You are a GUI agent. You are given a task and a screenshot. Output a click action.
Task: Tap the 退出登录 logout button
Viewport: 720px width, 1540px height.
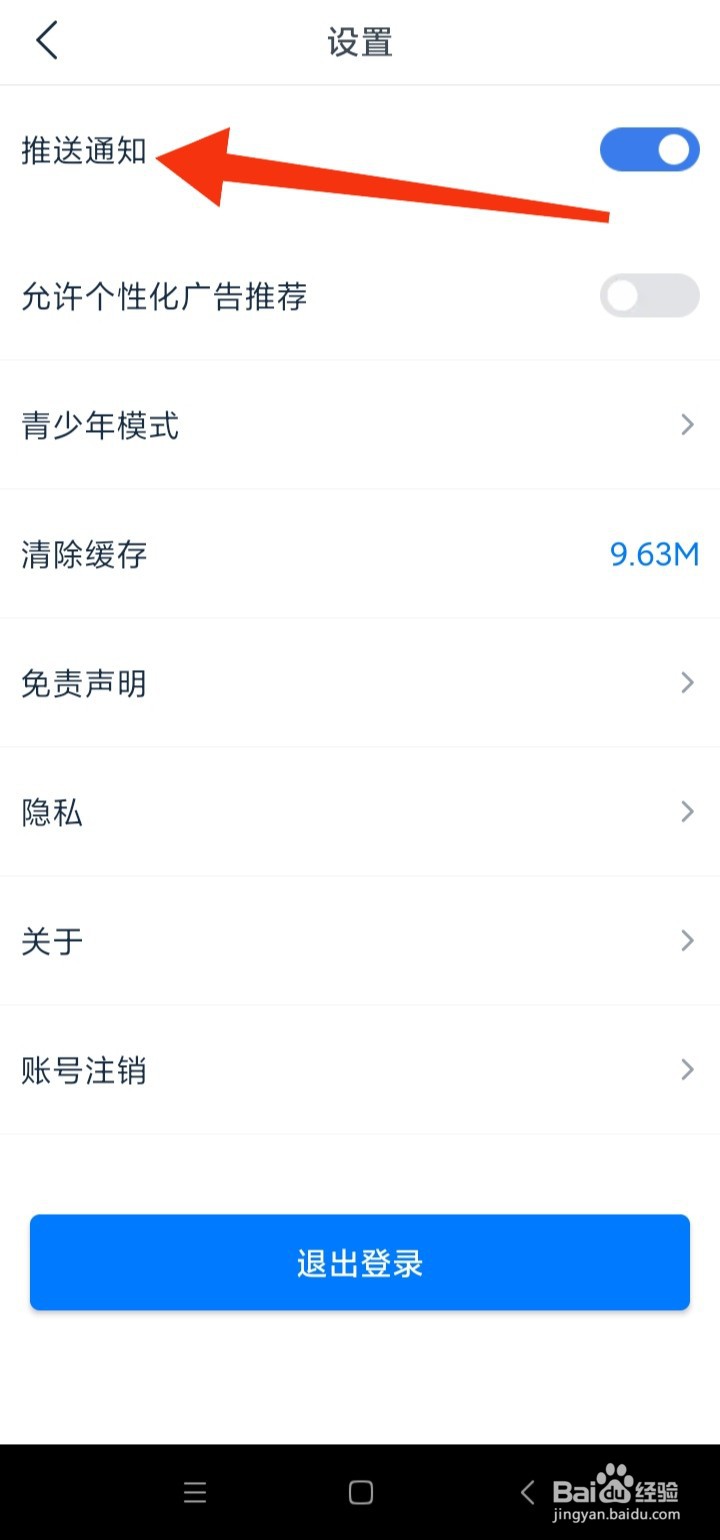(359, 1262)
